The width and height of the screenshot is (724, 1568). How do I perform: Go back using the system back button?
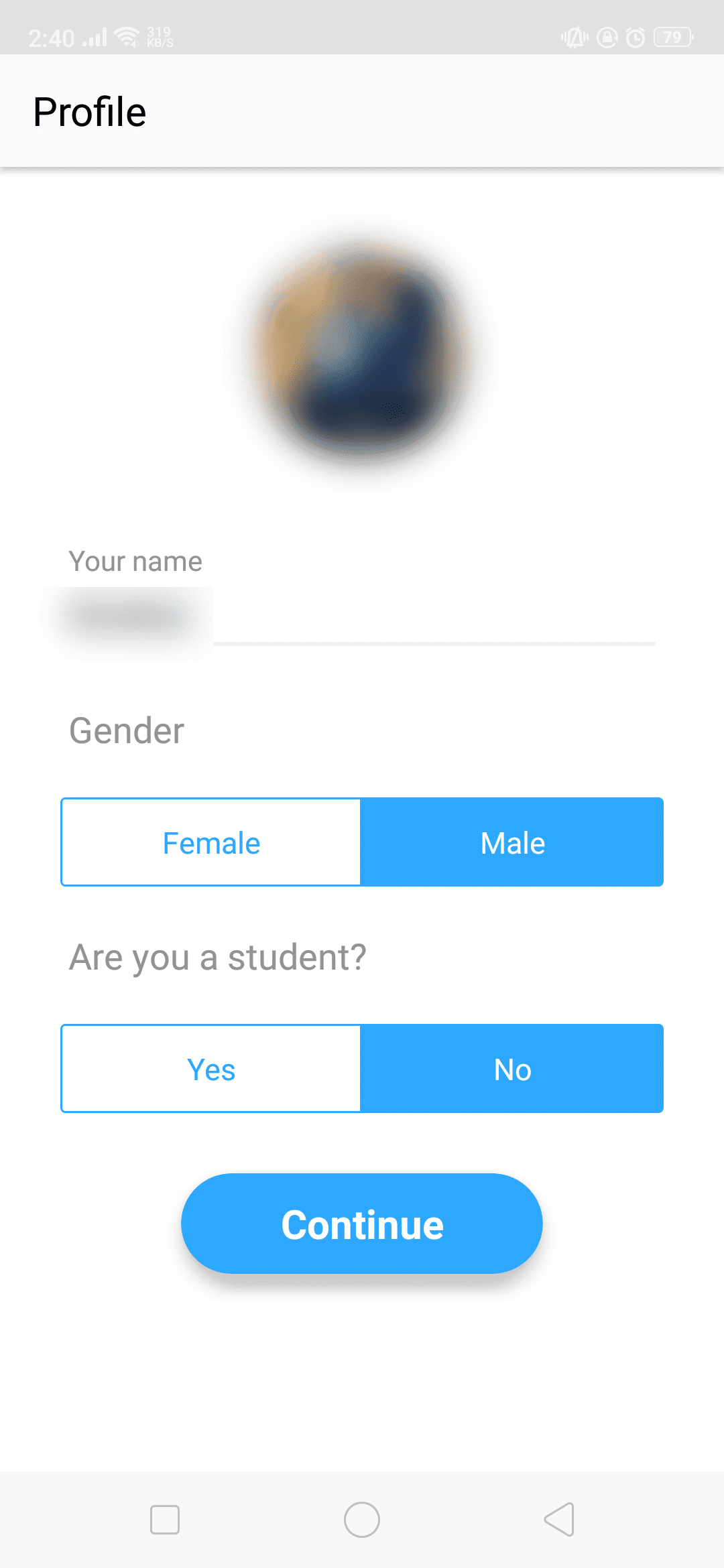pyautogui.click(x=559, y=1519)
